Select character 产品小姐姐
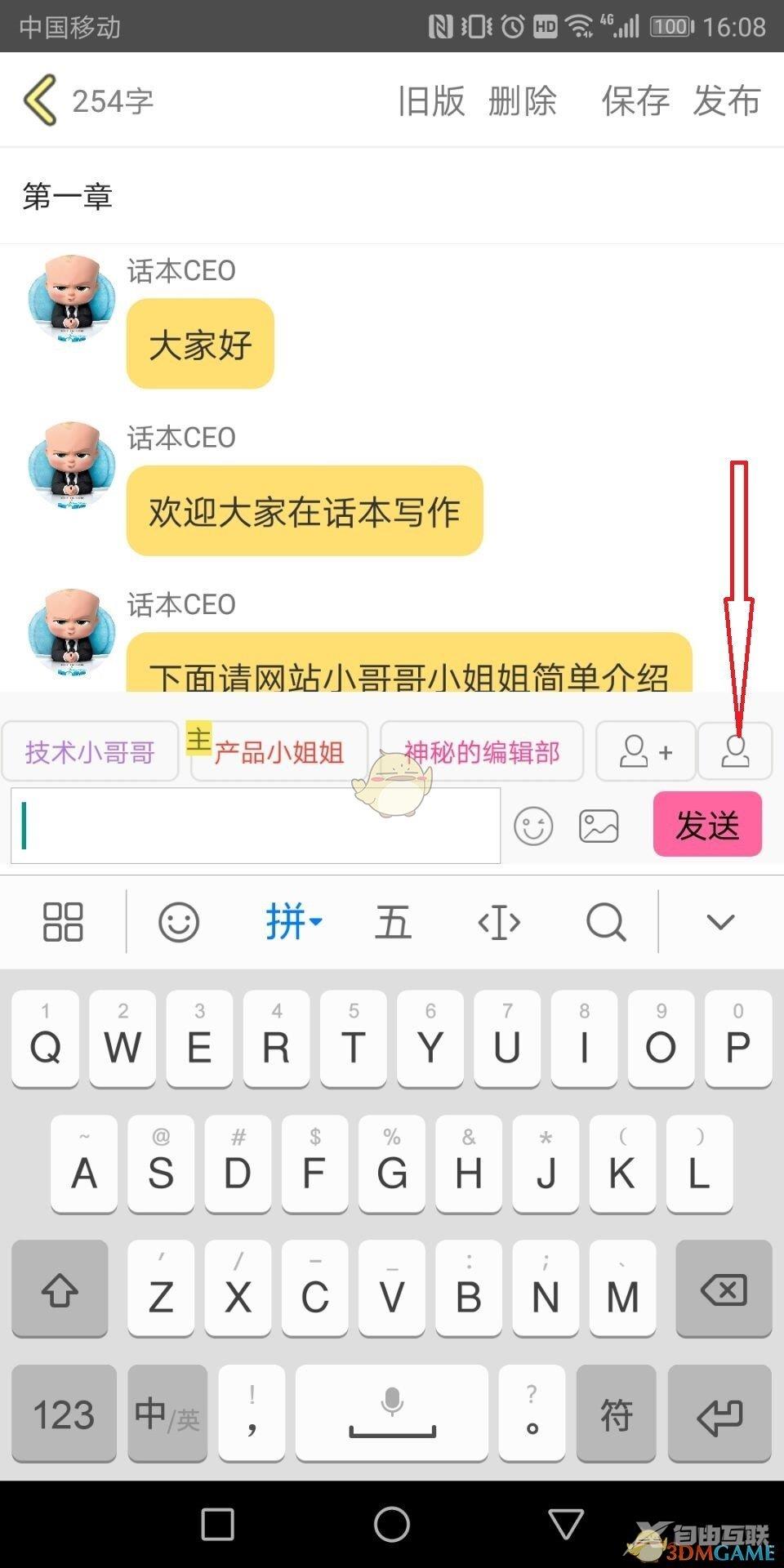This screenshot has width=784, height=1568. (278, 751)
